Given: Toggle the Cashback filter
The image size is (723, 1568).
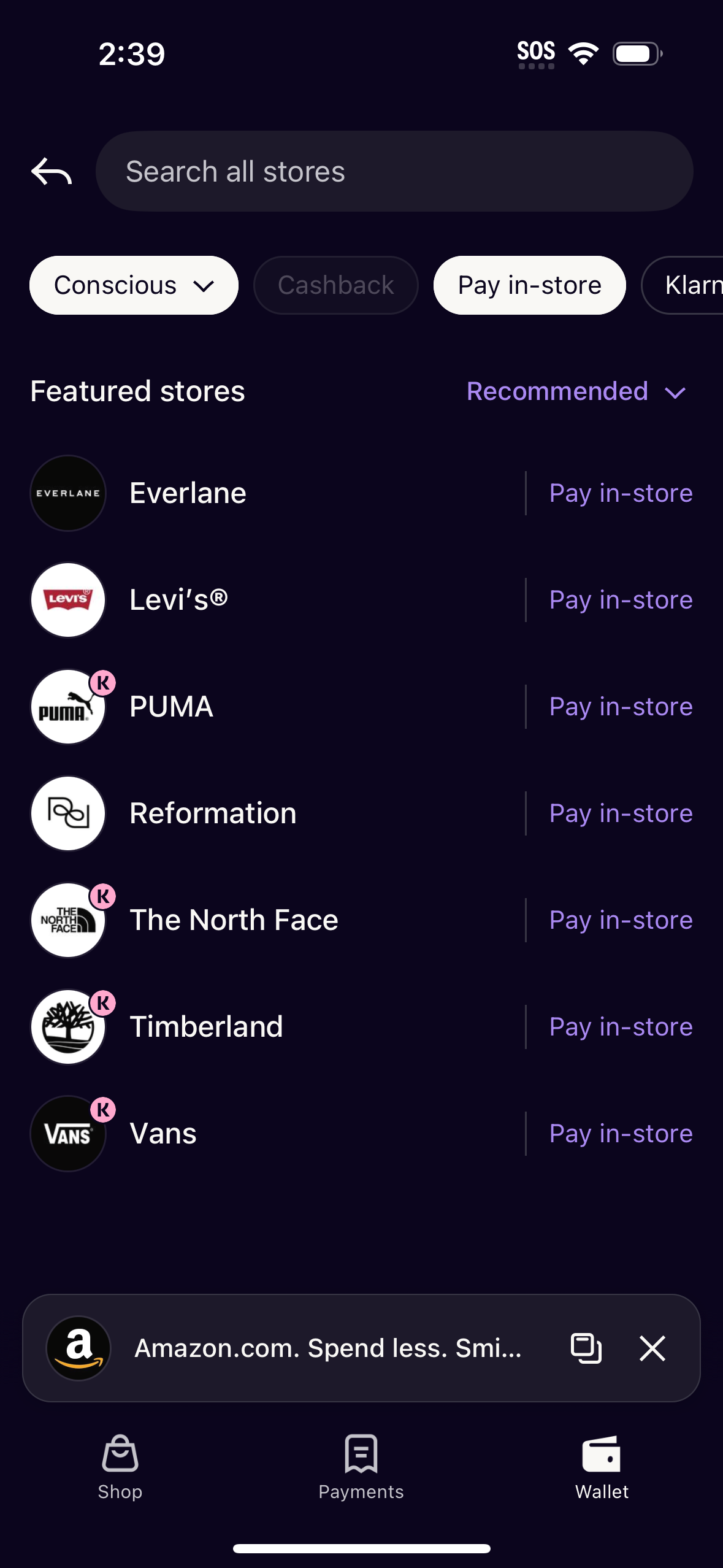Looking at the screenshot, I should point(335,285).
